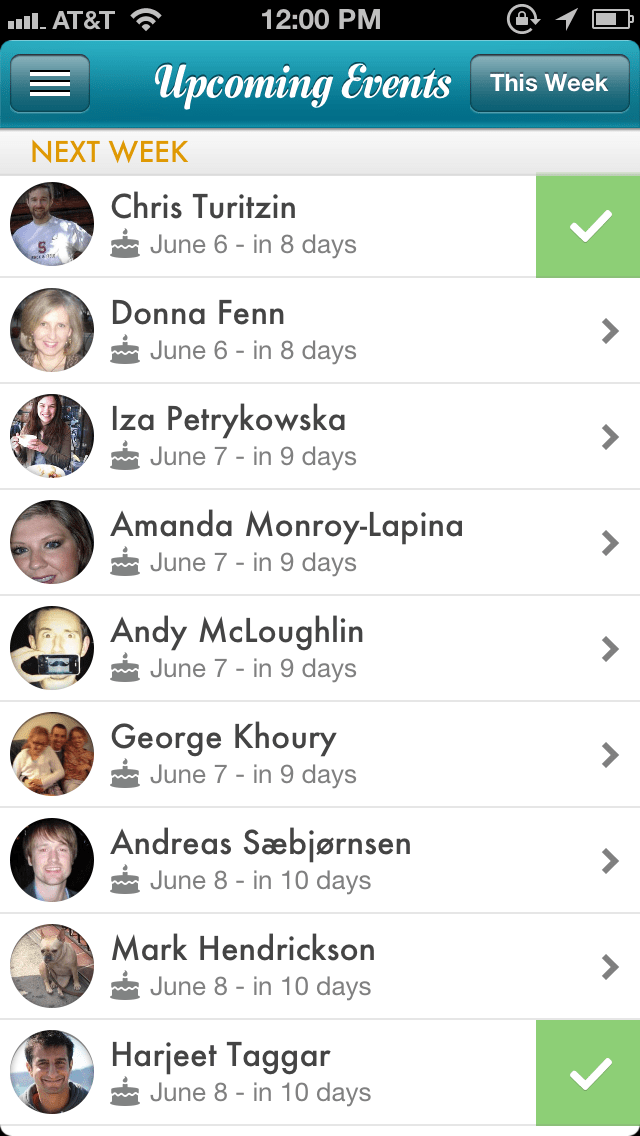Tap the green checkmark for Harjeet Taggar
The width and height of the screenshot is (640, 1136).
tap(588, 1073)
